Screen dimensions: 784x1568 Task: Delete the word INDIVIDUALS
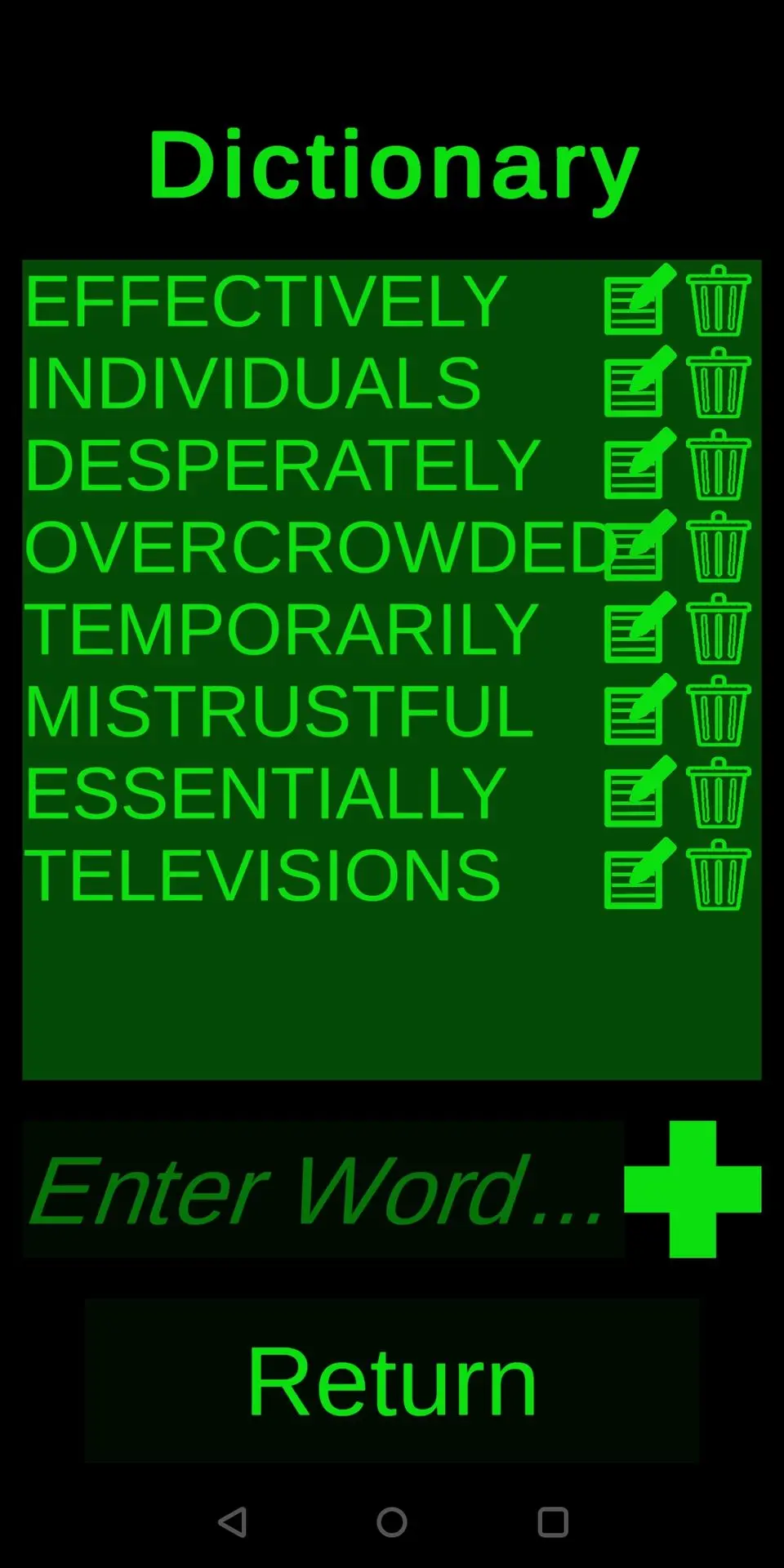(x=718, y=381)
